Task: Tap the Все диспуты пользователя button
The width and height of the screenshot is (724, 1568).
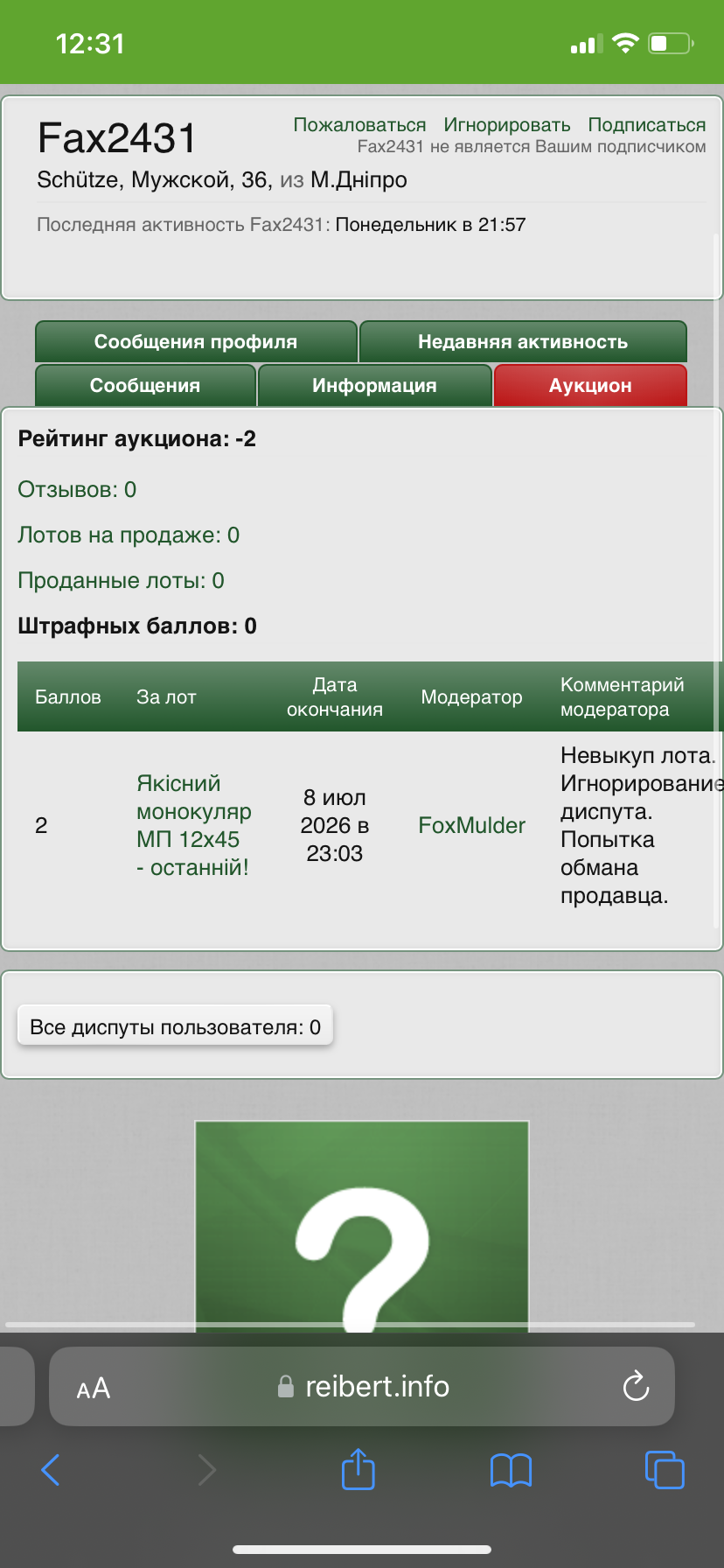Action: (175, 1026)
